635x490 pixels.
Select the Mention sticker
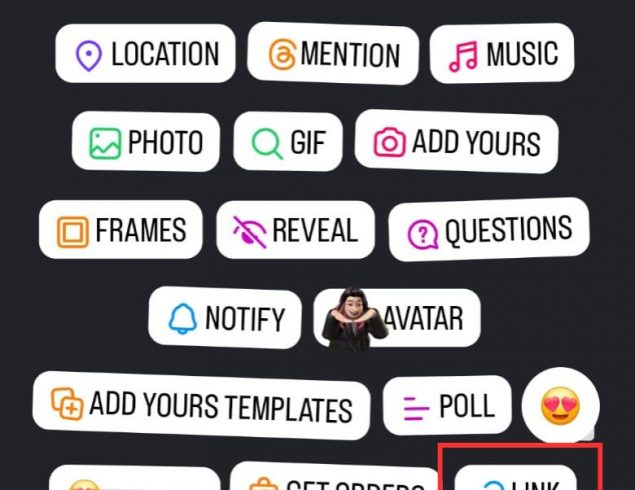click(333, 54)
